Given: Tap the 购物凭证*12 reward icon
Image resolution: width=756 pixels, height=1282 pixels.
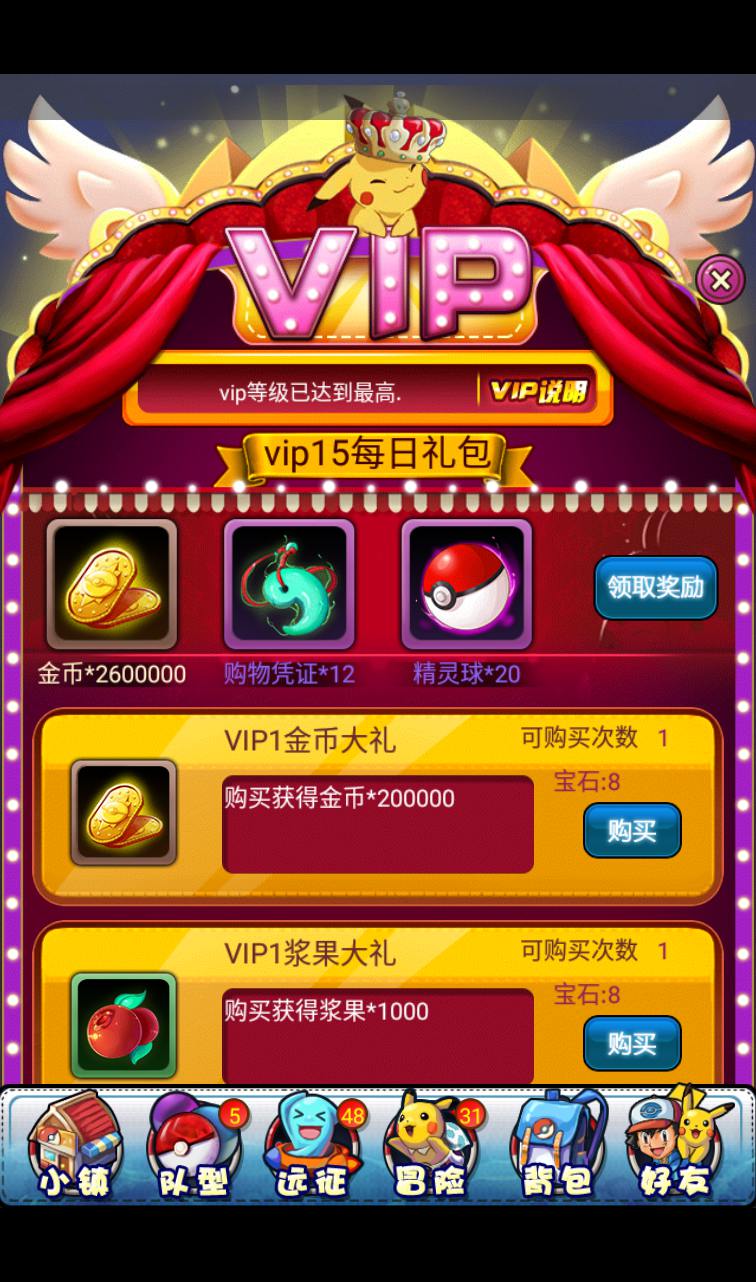Looking at the screenshot, I should [288, 585].
